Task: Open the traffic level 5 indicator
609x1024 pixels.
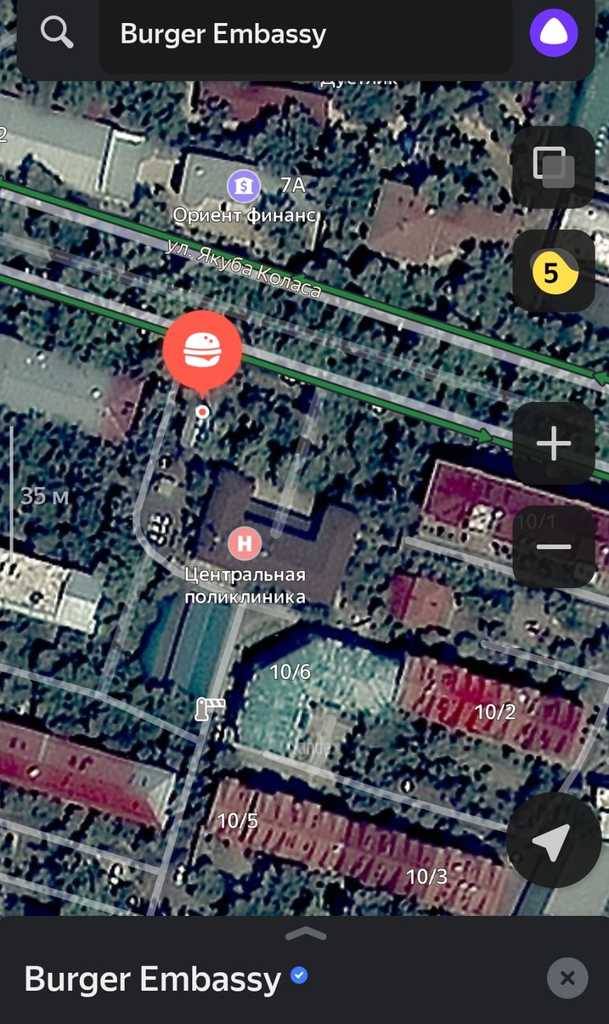Action: click(553, 271)
